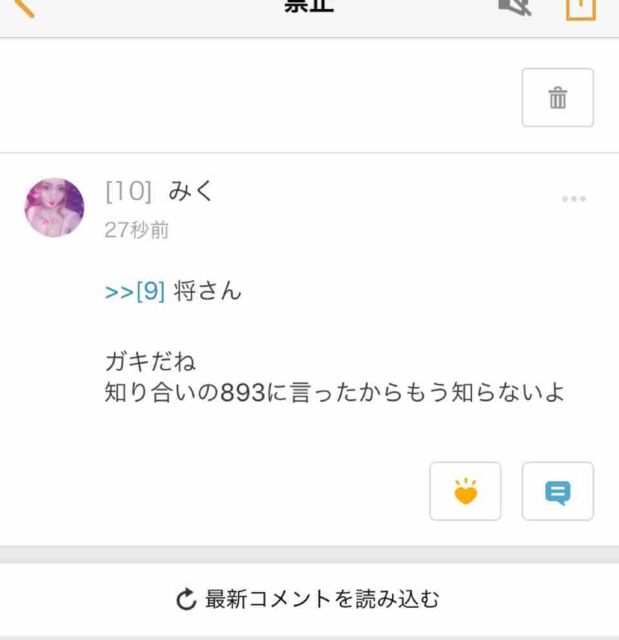Go back using the orange arrow
Image resolution: width=619 pixels, height=640 pixels.
(x=24, y=6)
